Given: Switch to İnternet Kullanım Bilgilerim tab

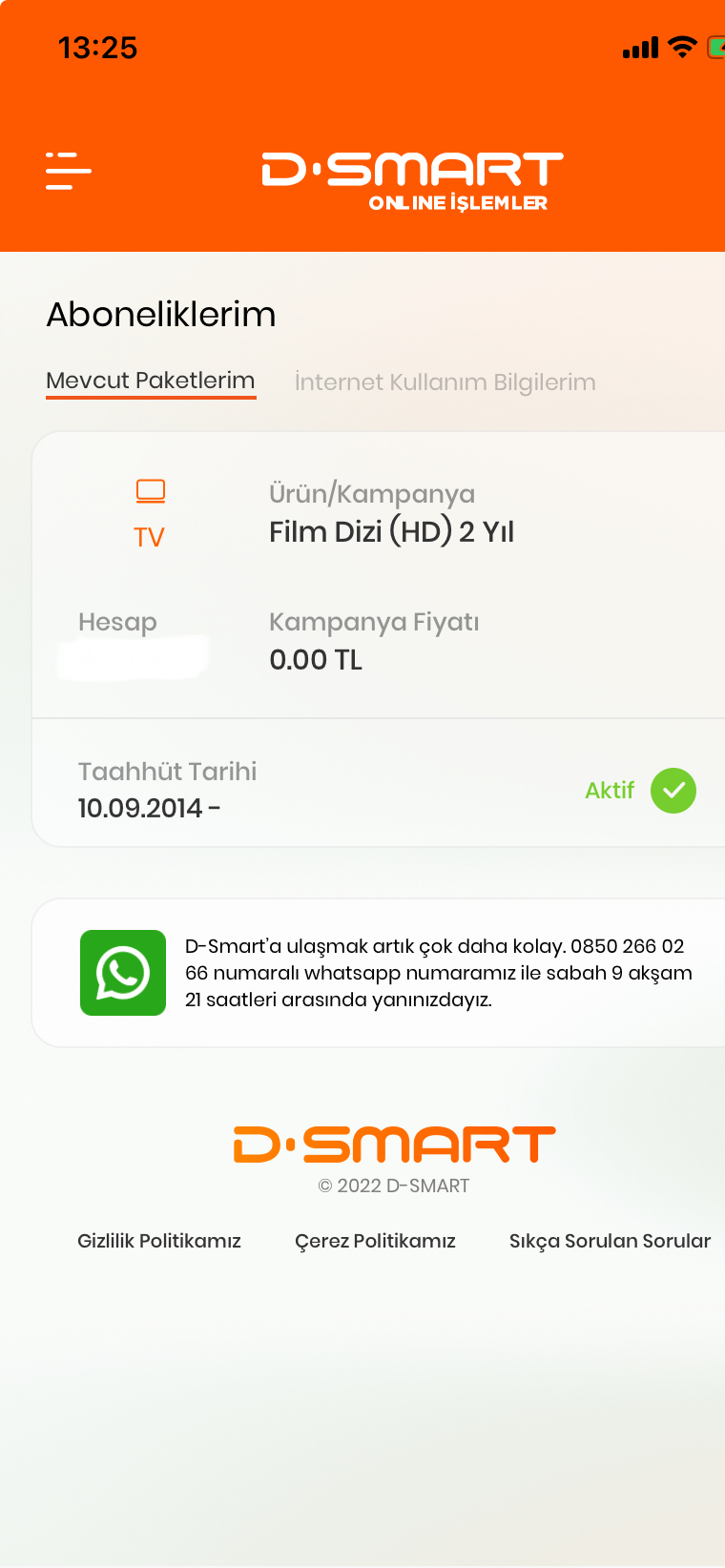Looking at the screenshot, I should [x=445, y=382].
